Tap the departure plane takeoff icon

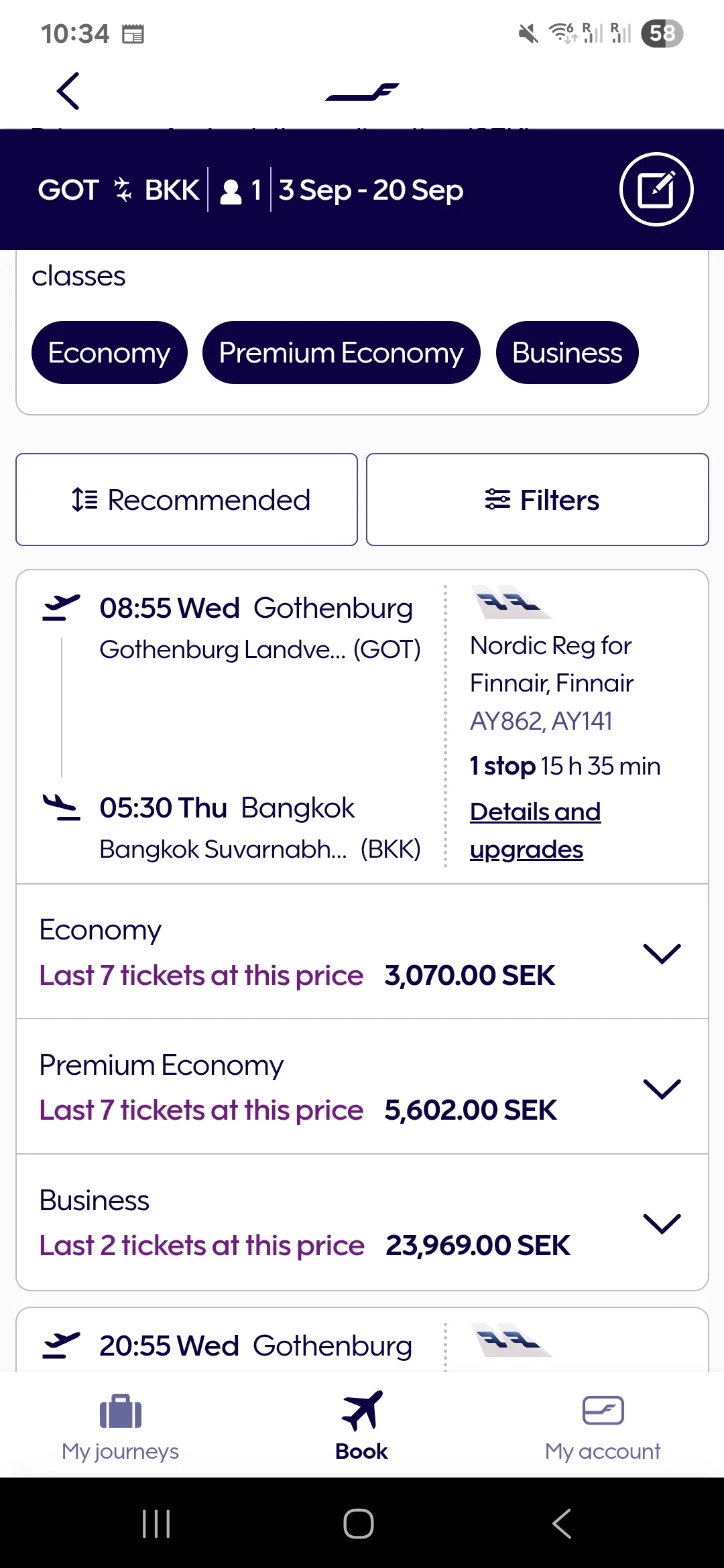click(x=60, y=606)
